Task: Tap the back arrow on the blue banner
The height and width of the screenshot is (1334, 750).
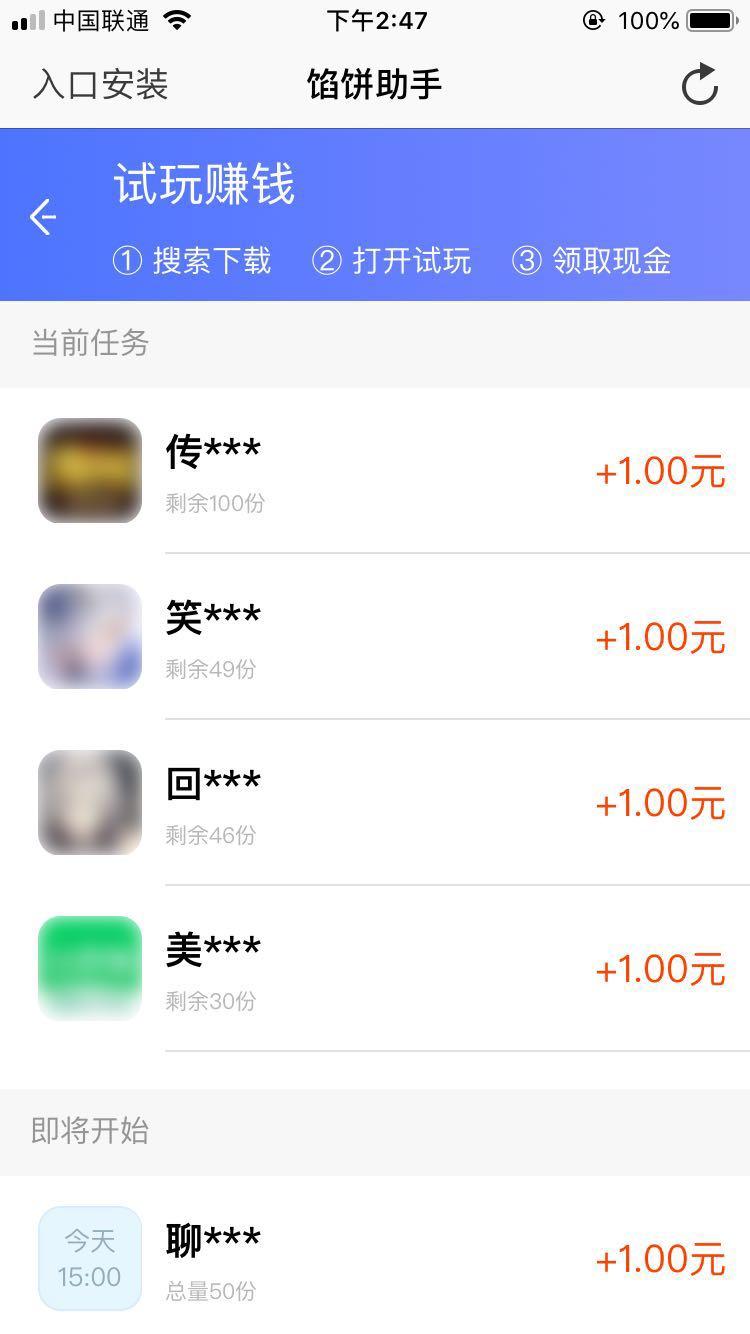Action: pyautogui.click(x=42, y=215)
